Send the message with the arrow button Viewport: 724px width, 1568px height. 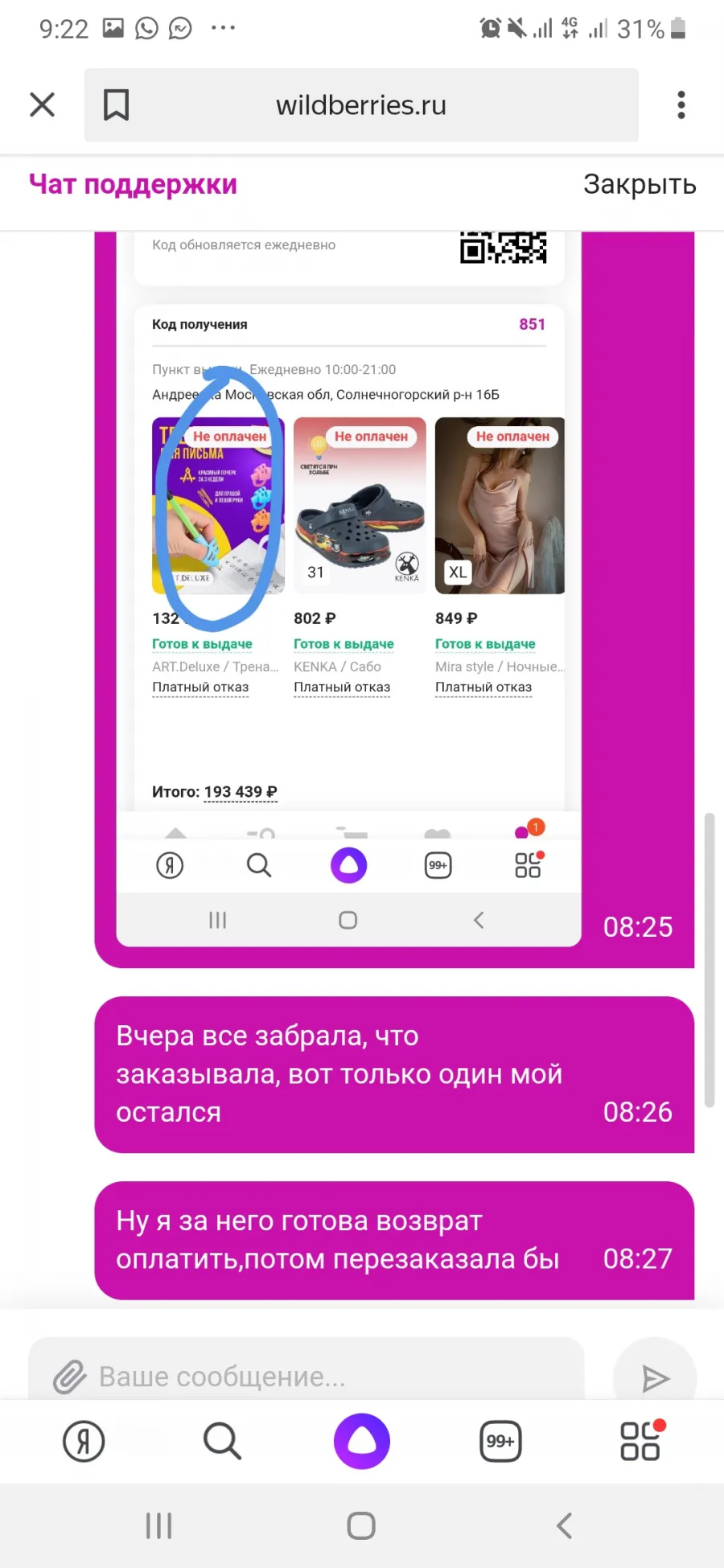[x=655, y=1378]
